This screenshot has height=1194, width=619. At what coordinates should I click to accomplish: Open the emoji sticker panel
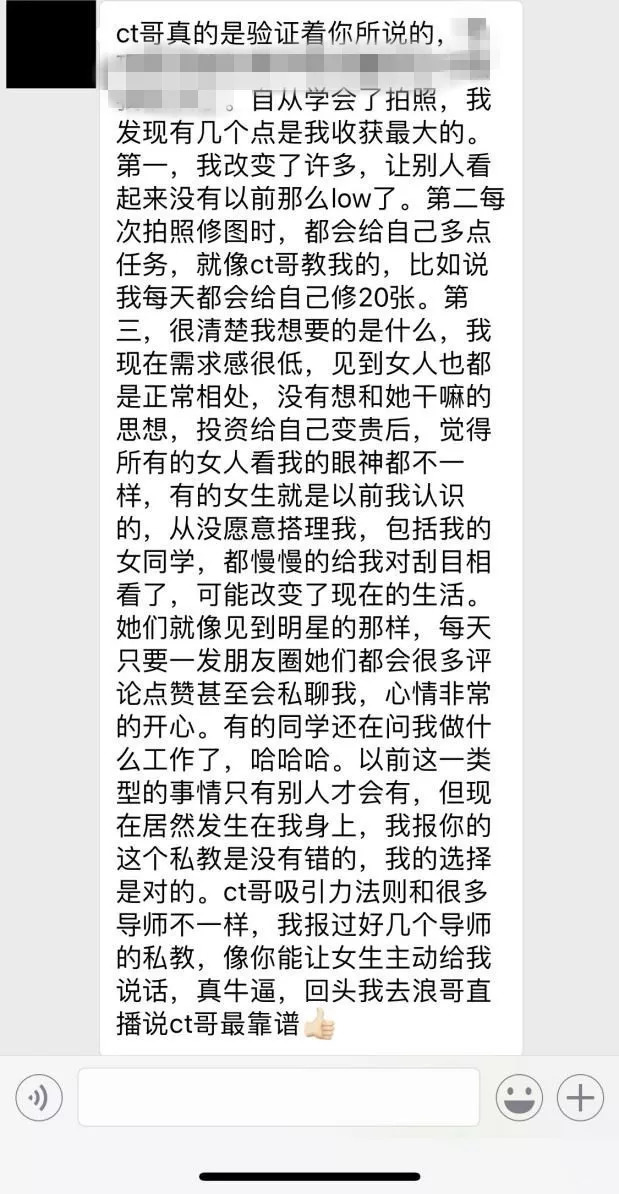click(x=519, y=1099)
